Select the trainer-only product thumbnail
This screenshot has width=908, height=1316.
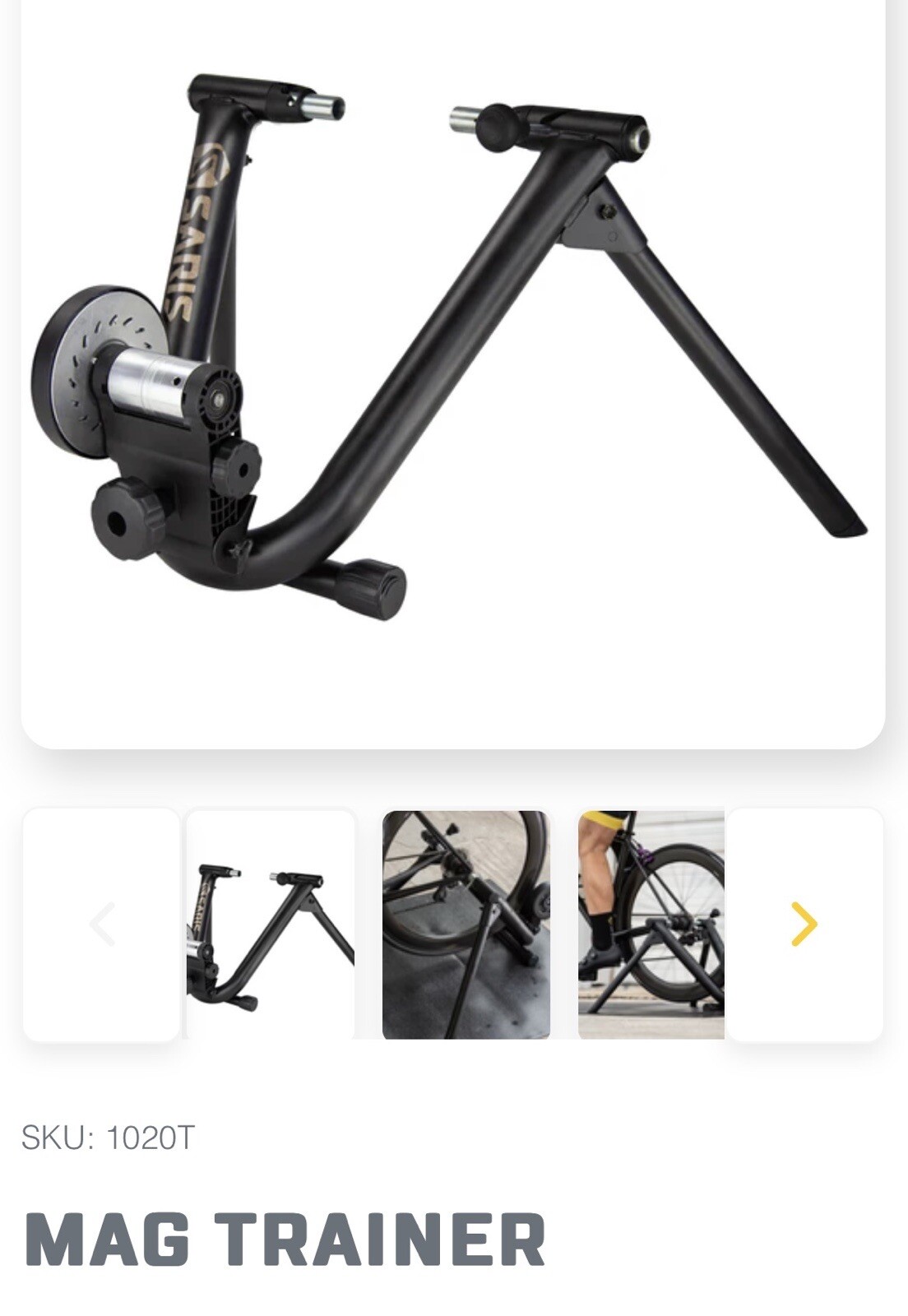coord(271,924)
